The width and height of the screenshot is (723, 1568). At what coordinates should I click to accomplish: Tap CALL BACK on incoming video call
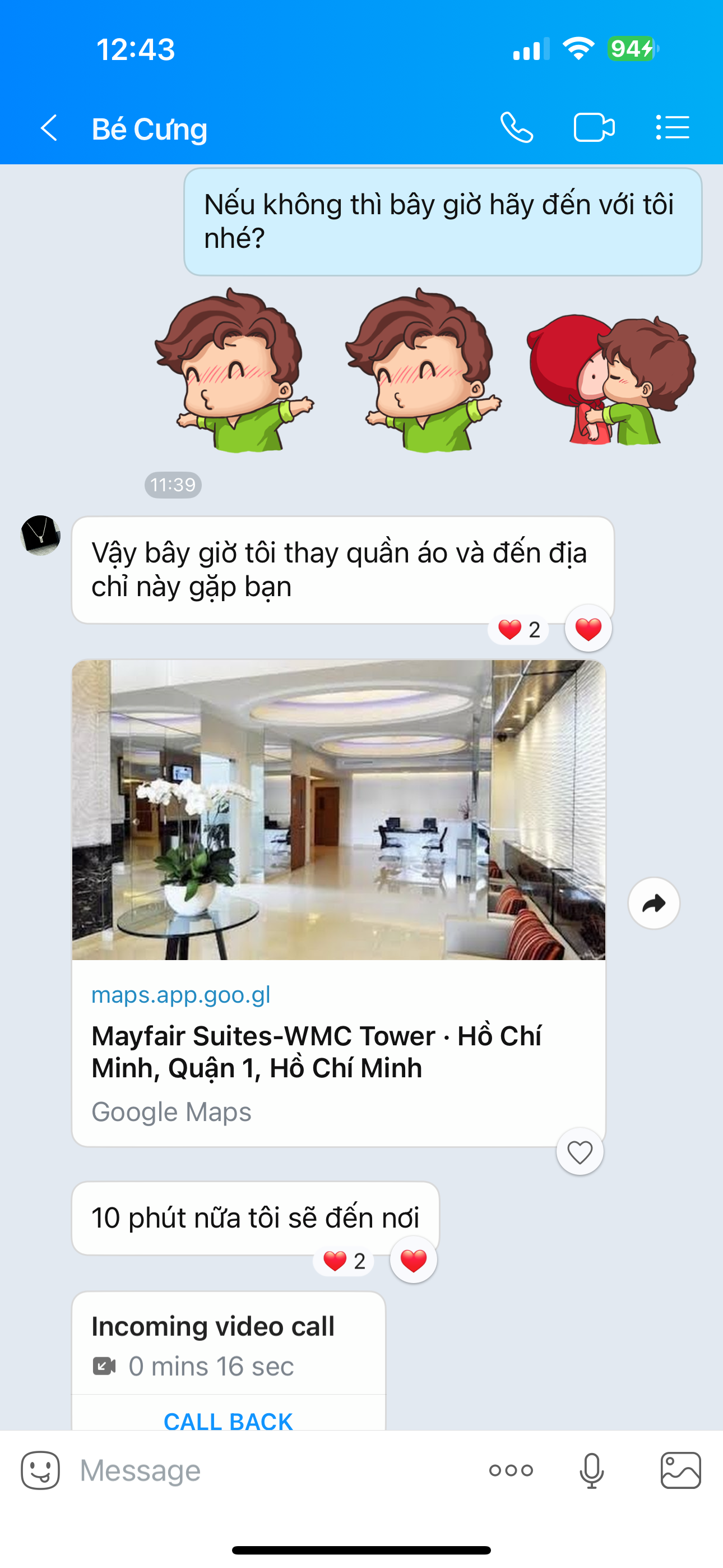[x=228, y=1421]
